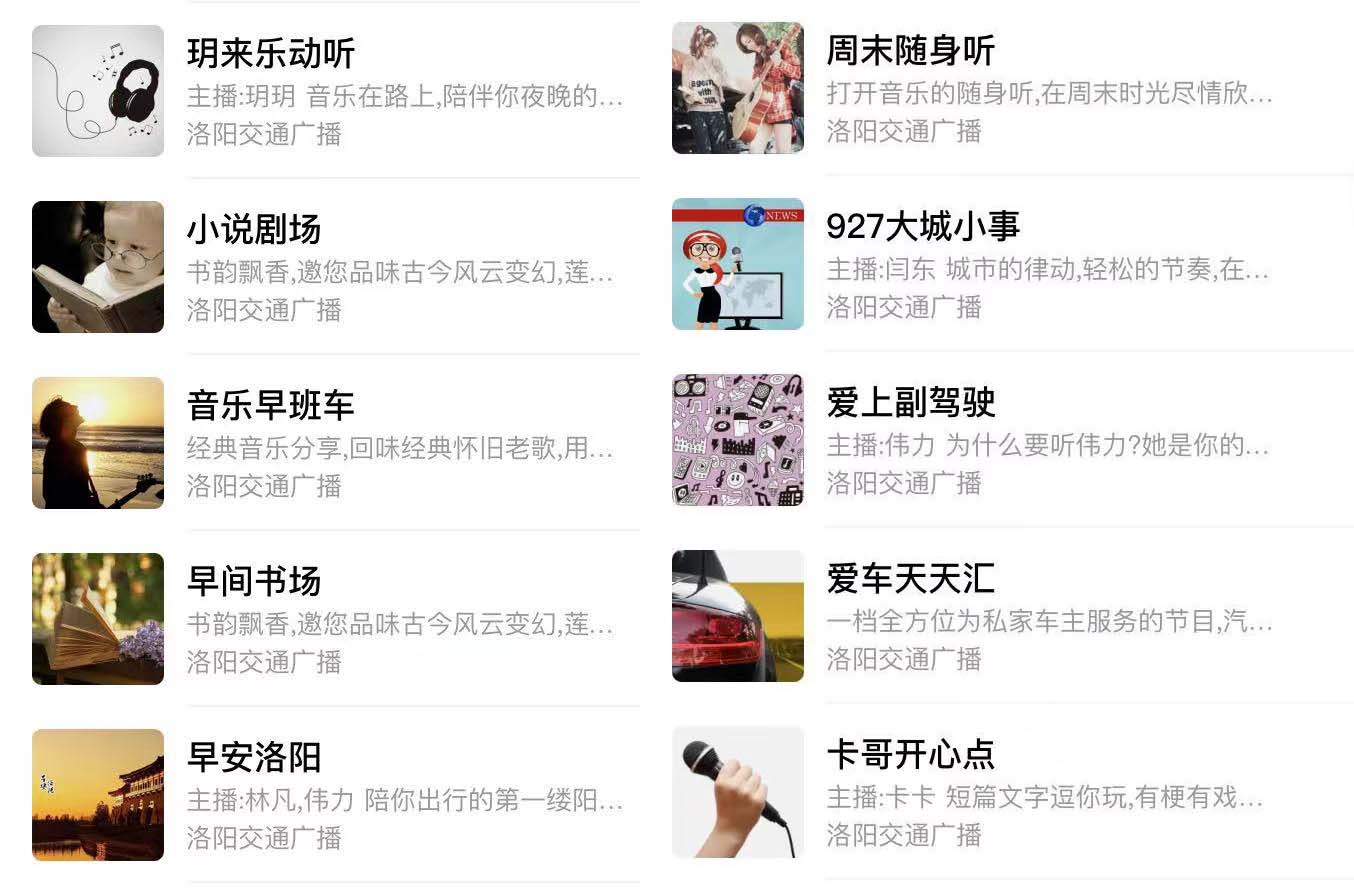Open the 玥来乐动听 program
1354x893 pixels.
(x=271, y=54)
